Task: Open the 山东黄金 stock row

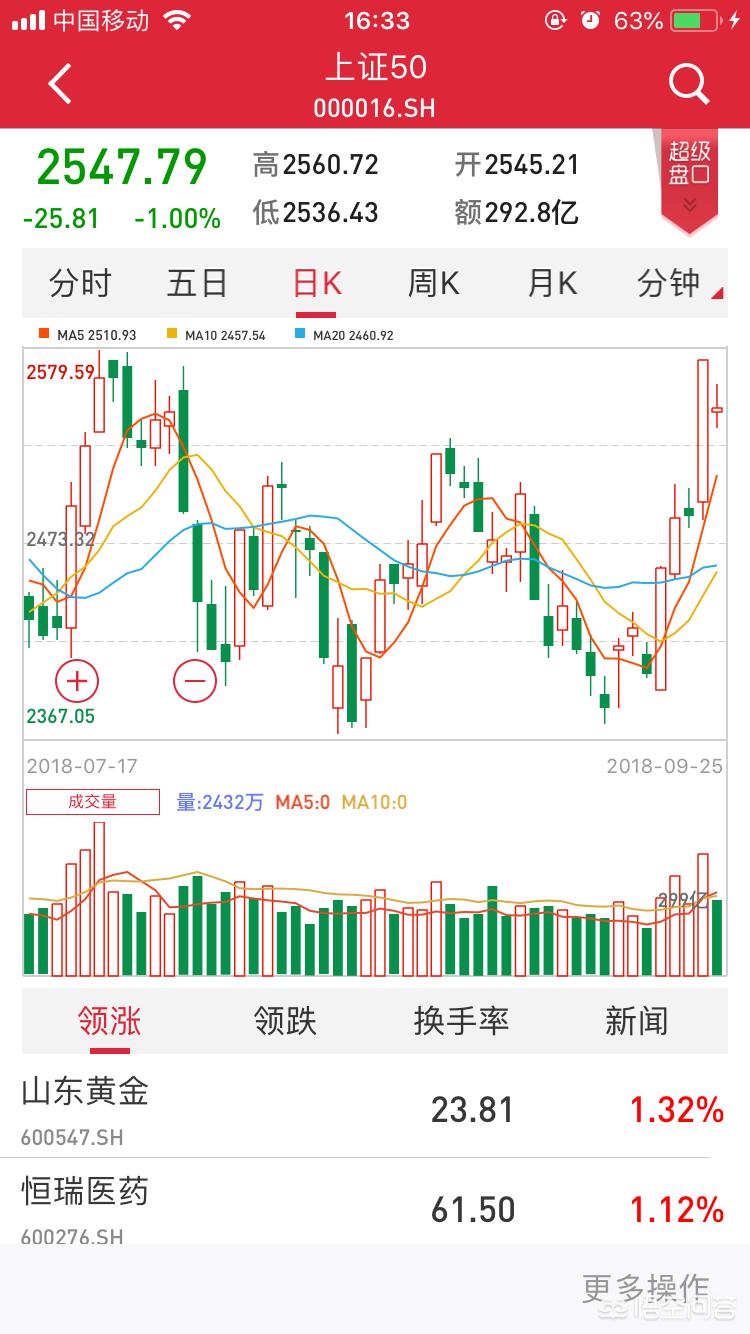Action: 375,1109
